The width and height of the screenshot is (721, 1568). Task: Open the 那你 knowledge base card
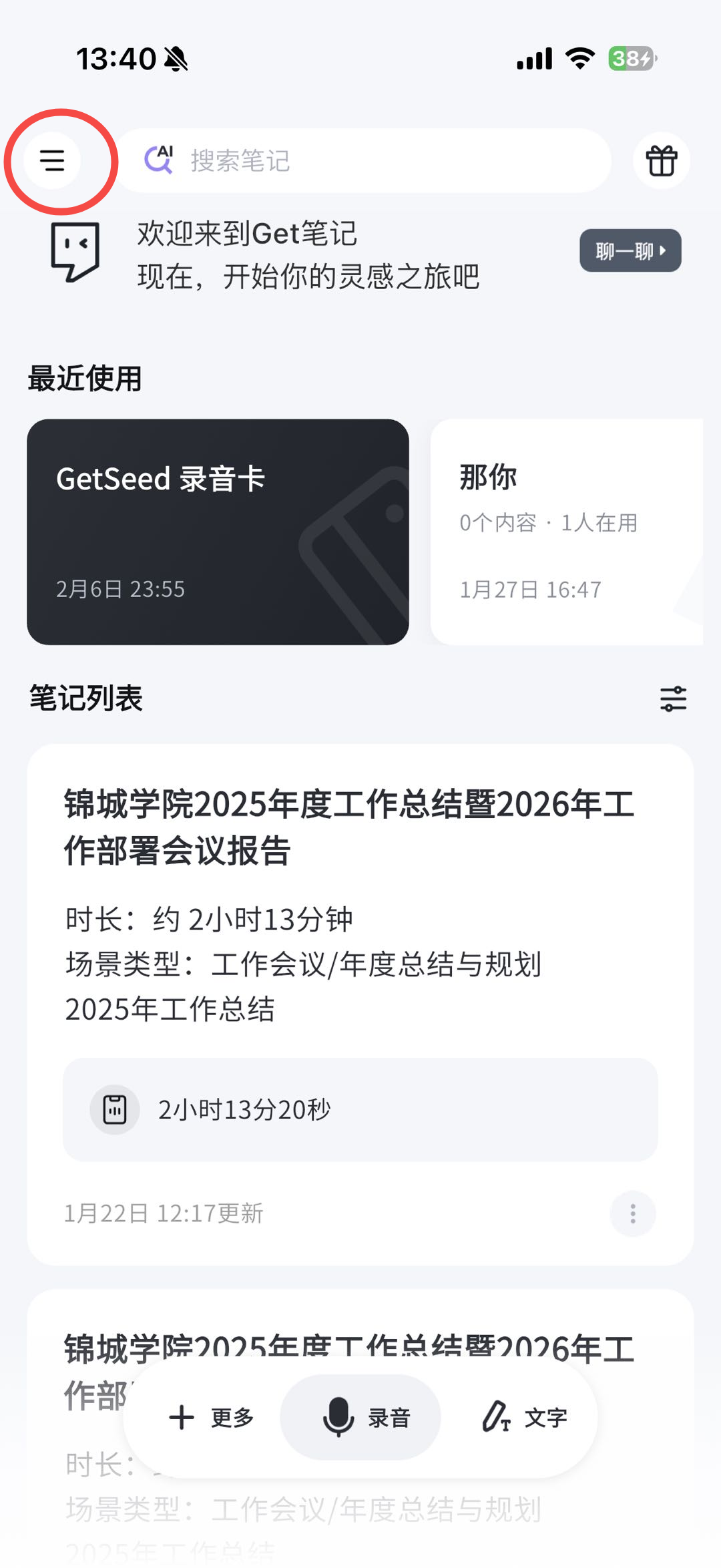[x=566, y=532]
